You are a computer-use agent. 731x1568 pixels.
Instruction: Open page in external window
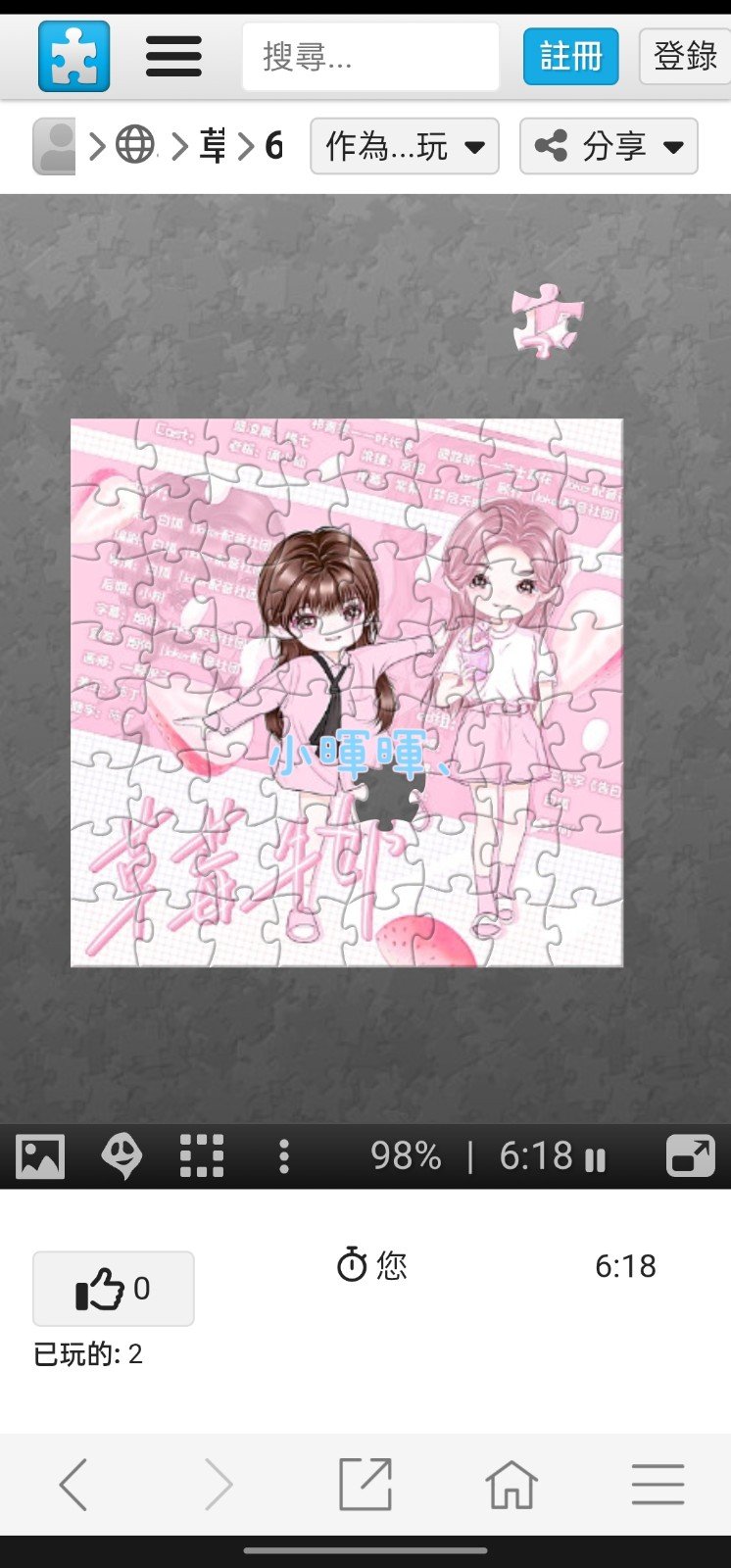365,1485
